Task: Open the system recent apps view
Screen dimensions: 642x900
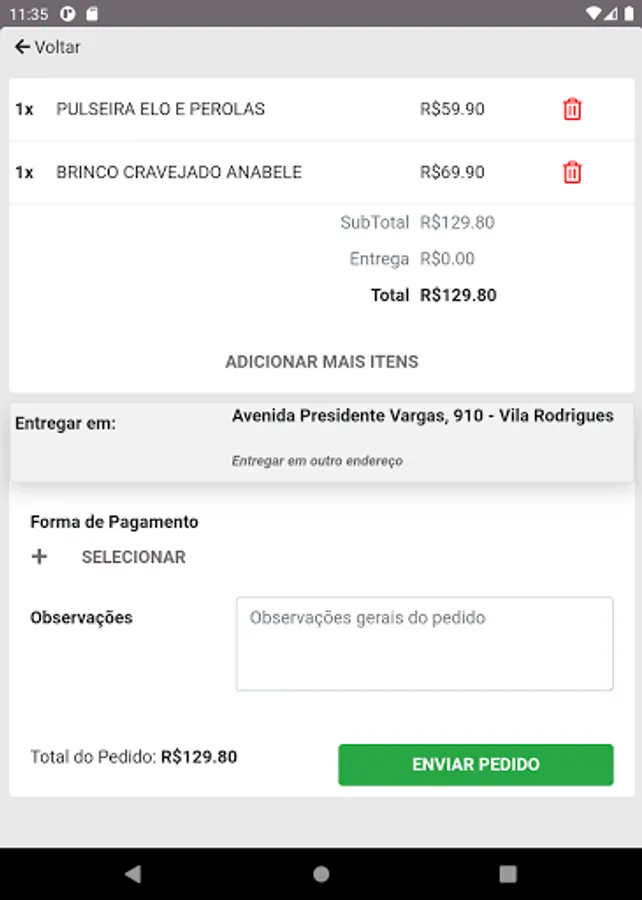Action: click(508, 874)
